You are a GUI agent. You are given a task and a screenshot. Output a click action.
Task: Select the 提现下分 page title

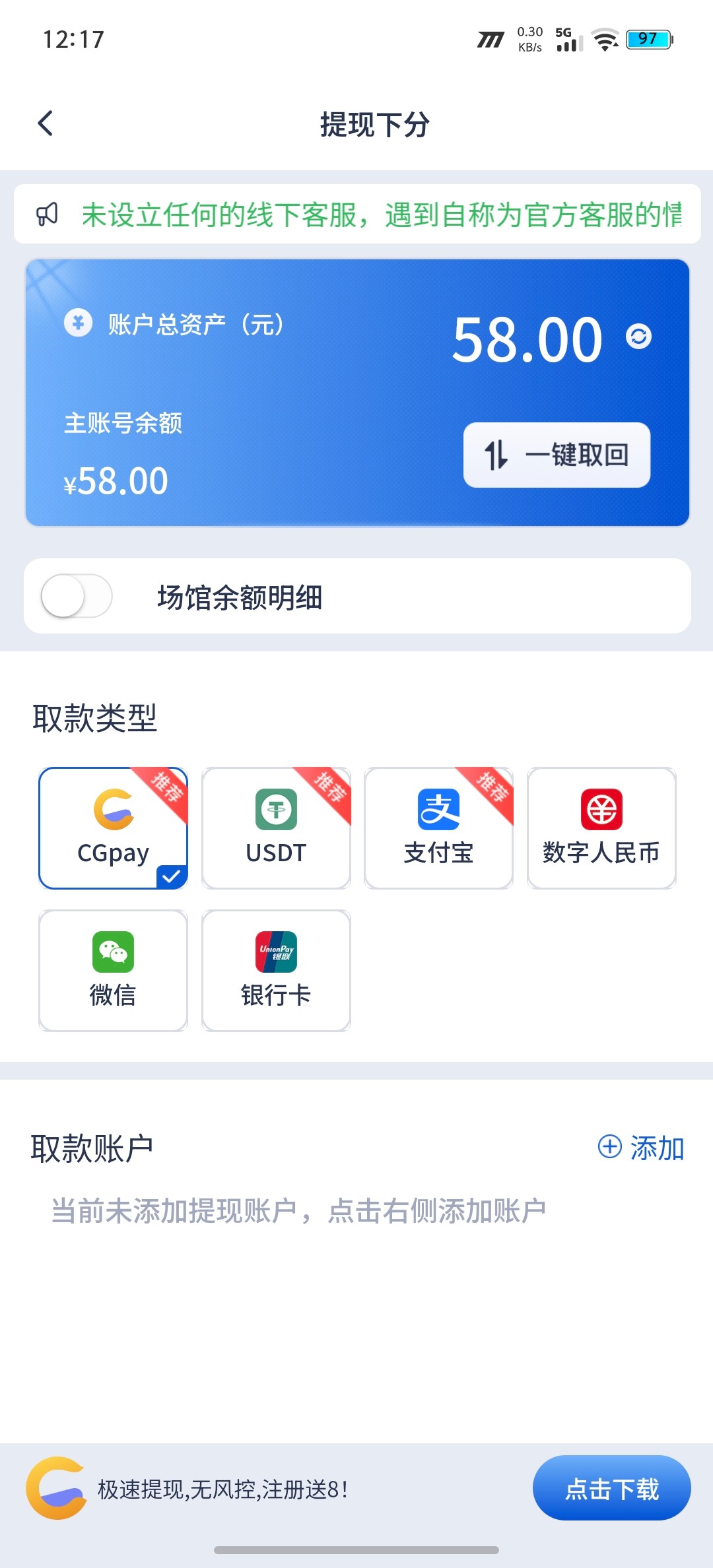coord(373,124)
